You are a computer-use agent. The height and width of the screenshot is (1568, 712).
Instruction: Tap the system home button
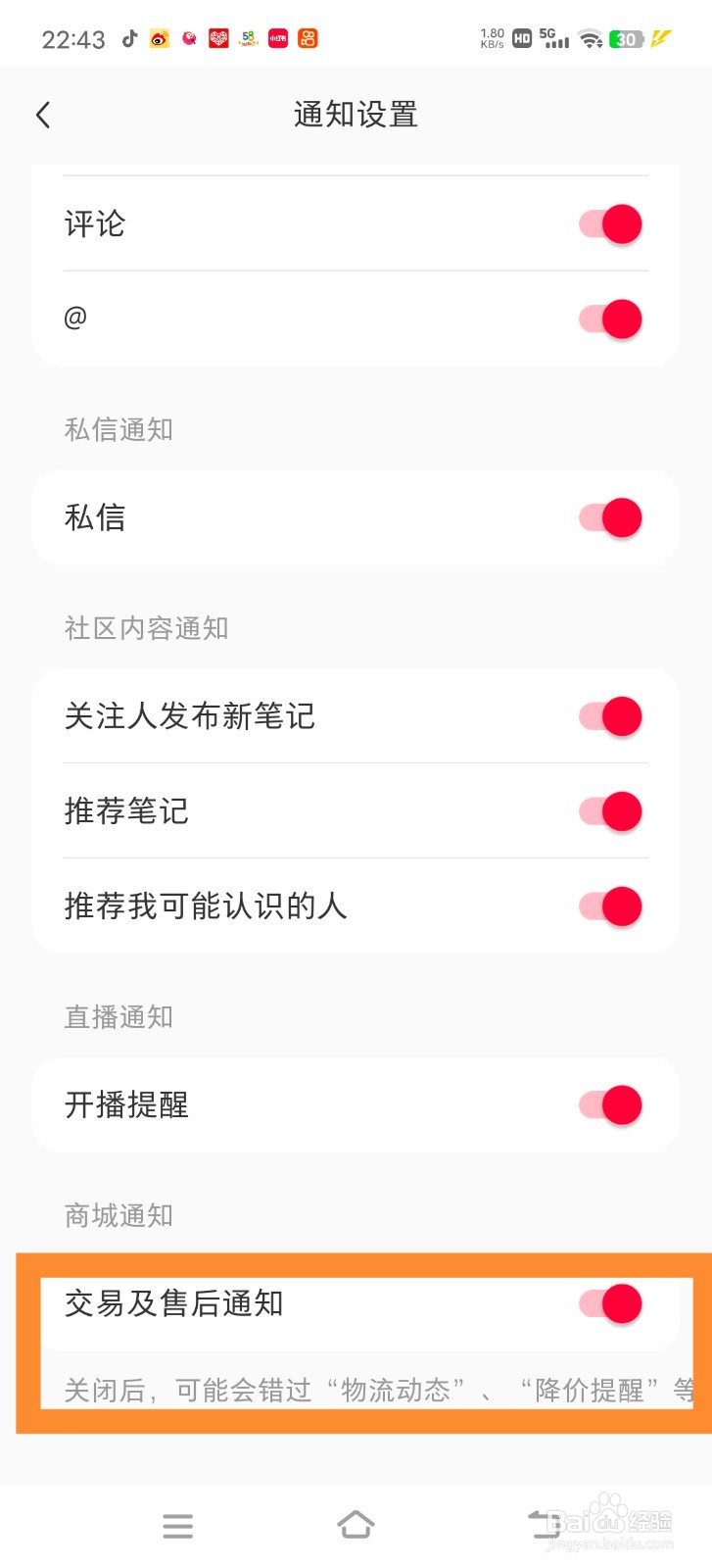[x=356, y=1525]
